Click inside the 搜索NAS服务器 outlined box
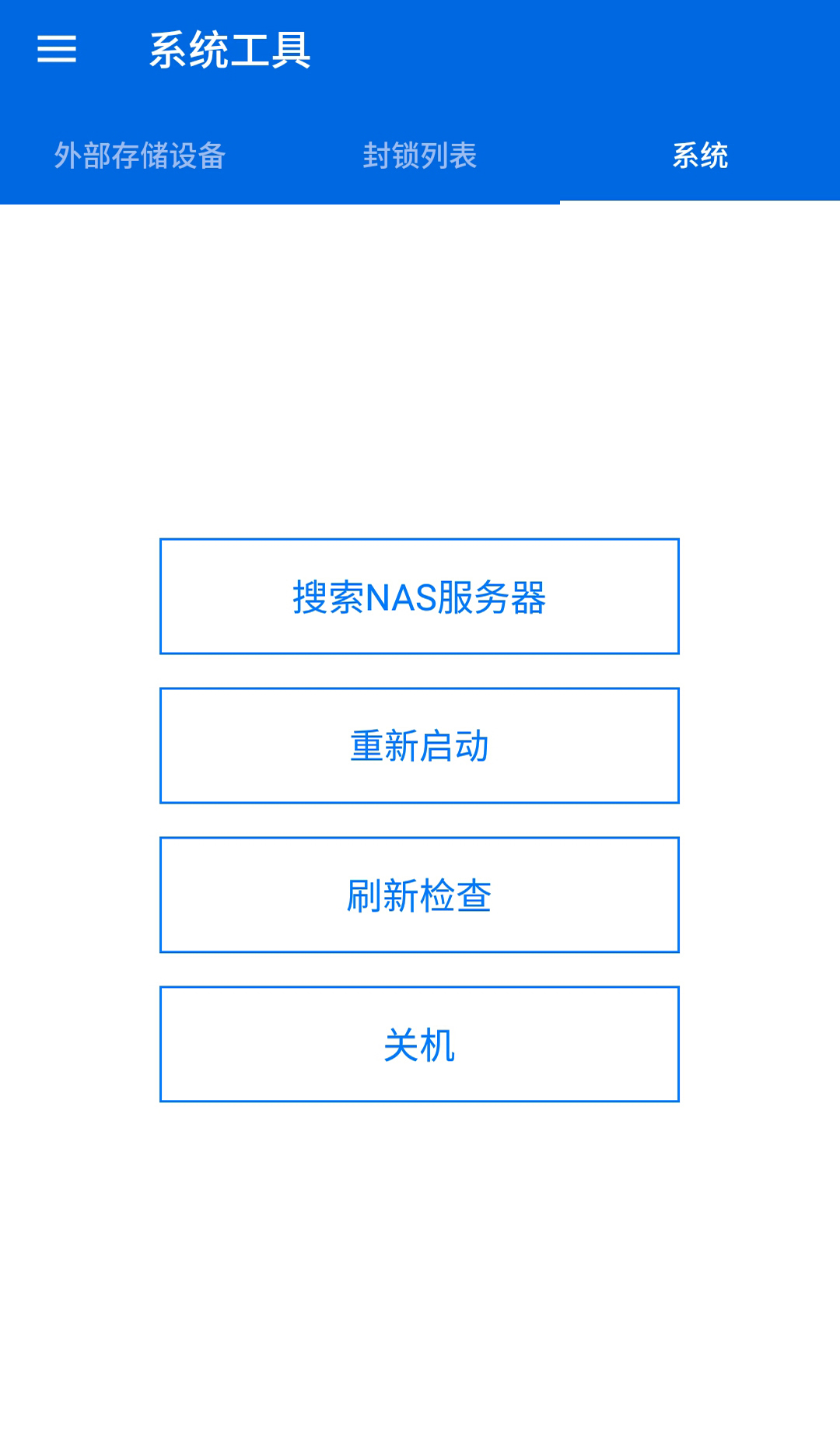This screenshot has width=840, height=1436. pos(419,595)
